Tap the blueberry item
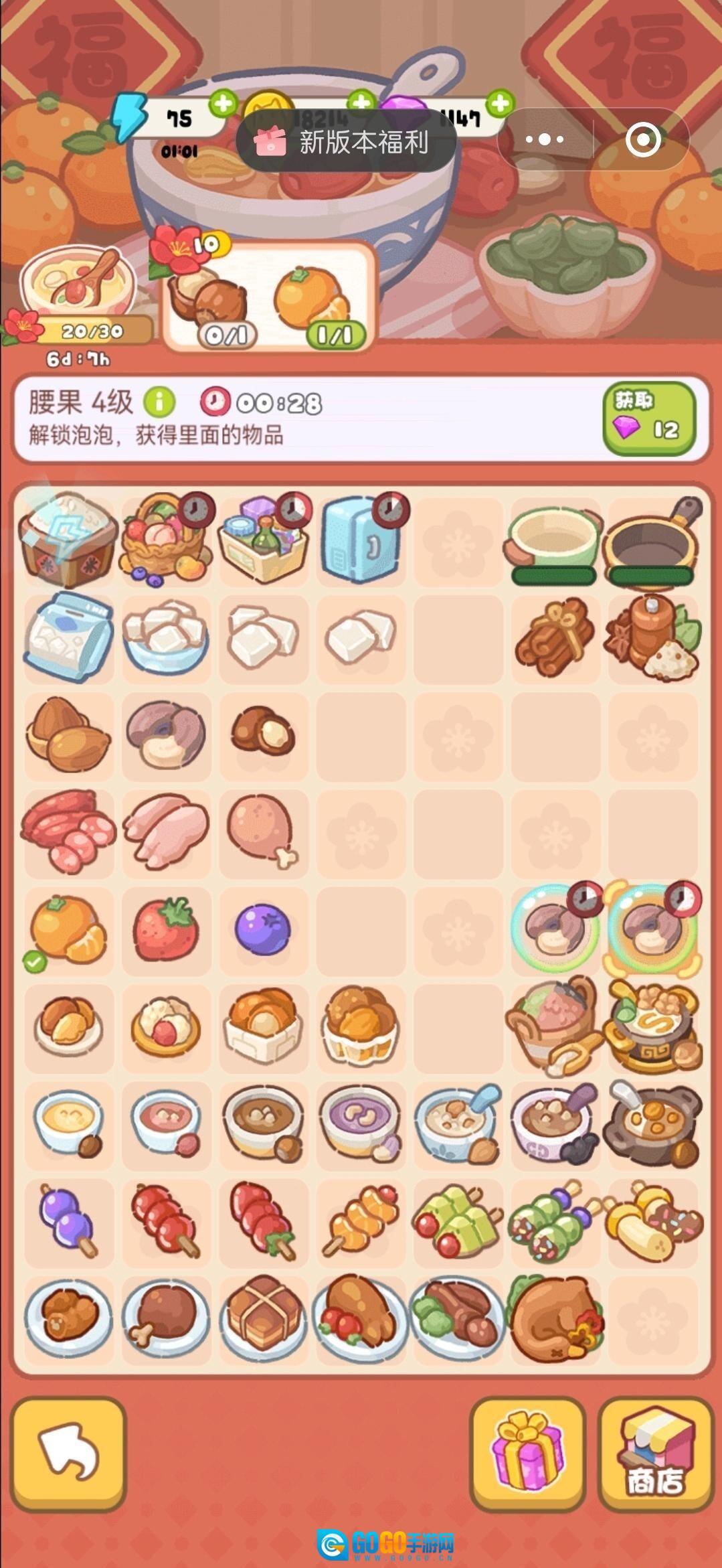This screenshot has width=722, height=1568. 262,929
